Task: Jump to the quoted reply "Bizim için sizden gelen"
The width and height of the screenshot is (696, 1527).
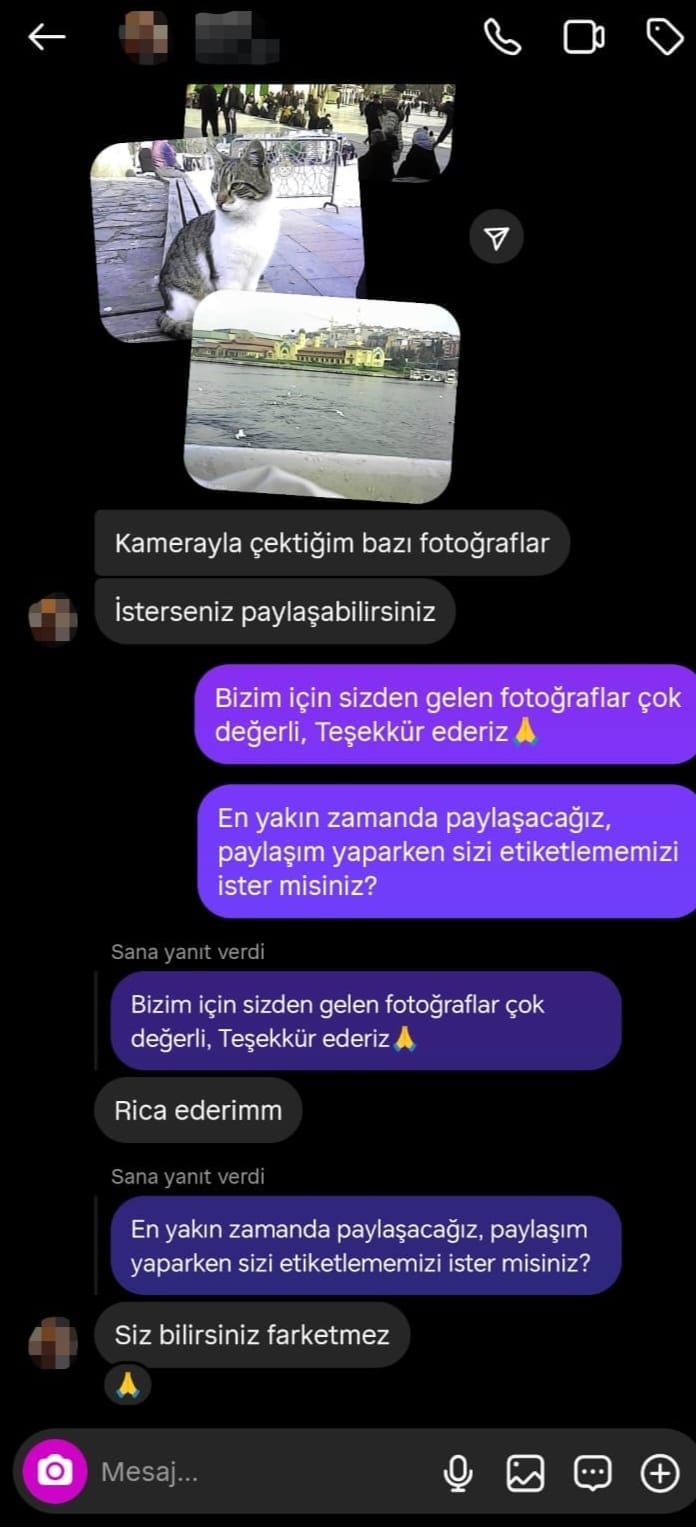Action: (358, 1021)
